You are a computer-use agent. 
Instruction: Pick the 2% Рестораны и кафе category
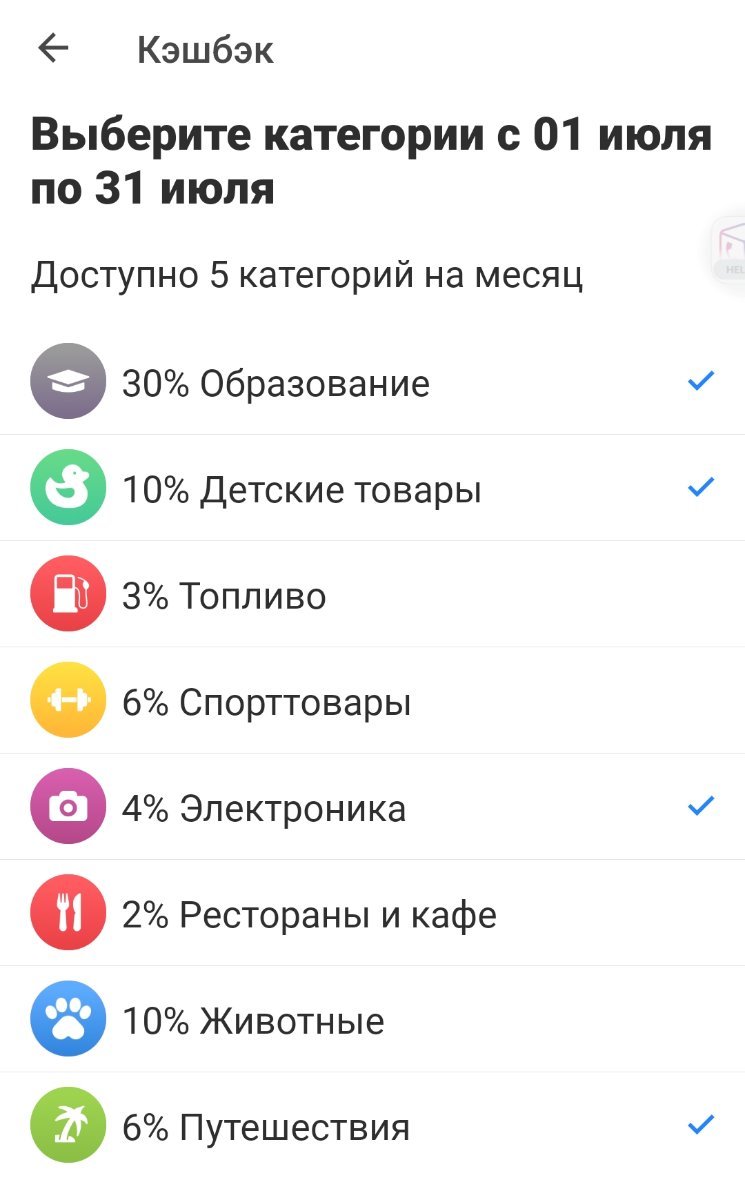[x=372, y=913]
